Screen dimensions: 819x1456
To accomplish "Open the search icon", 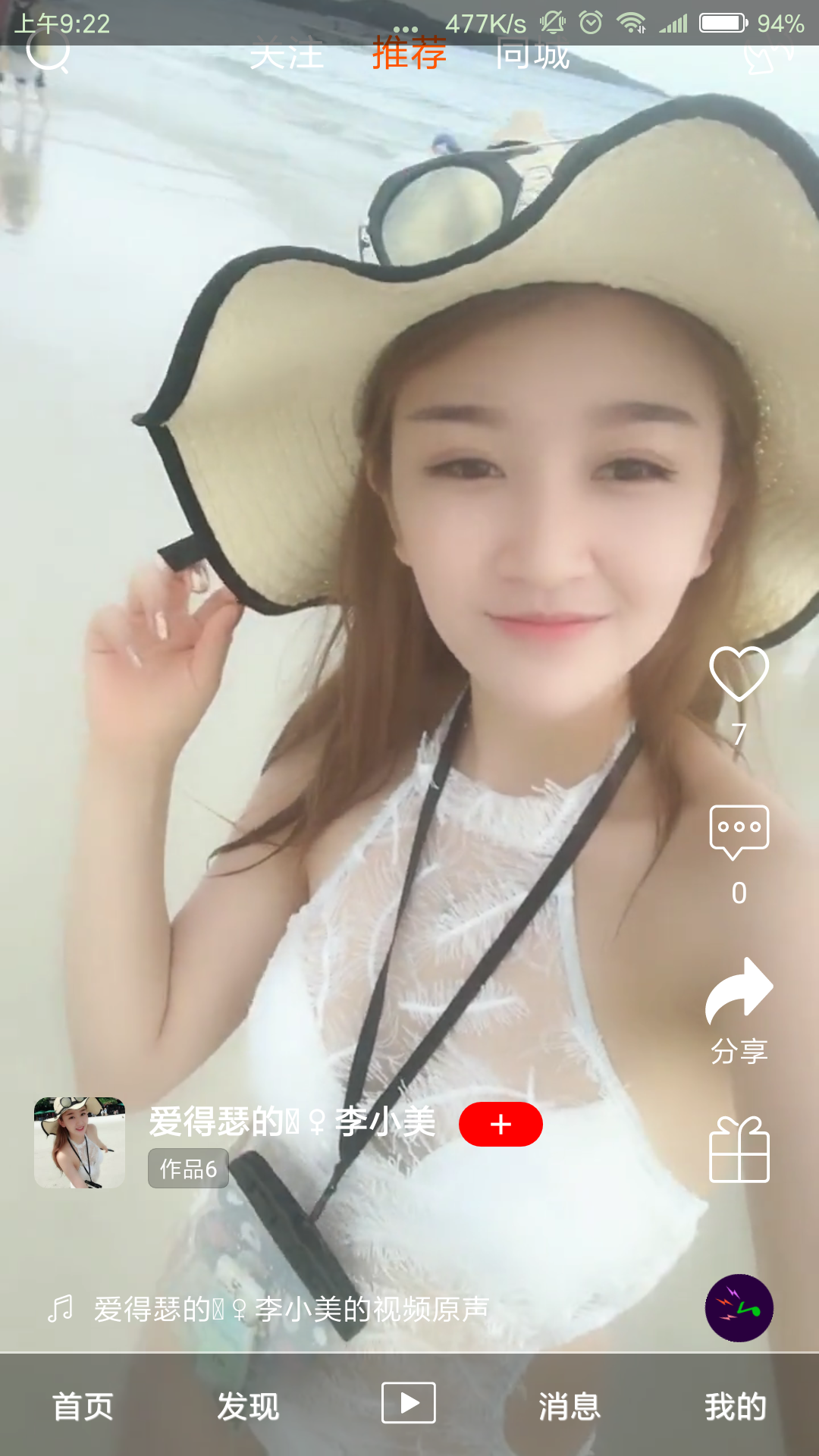I will 49,52.
